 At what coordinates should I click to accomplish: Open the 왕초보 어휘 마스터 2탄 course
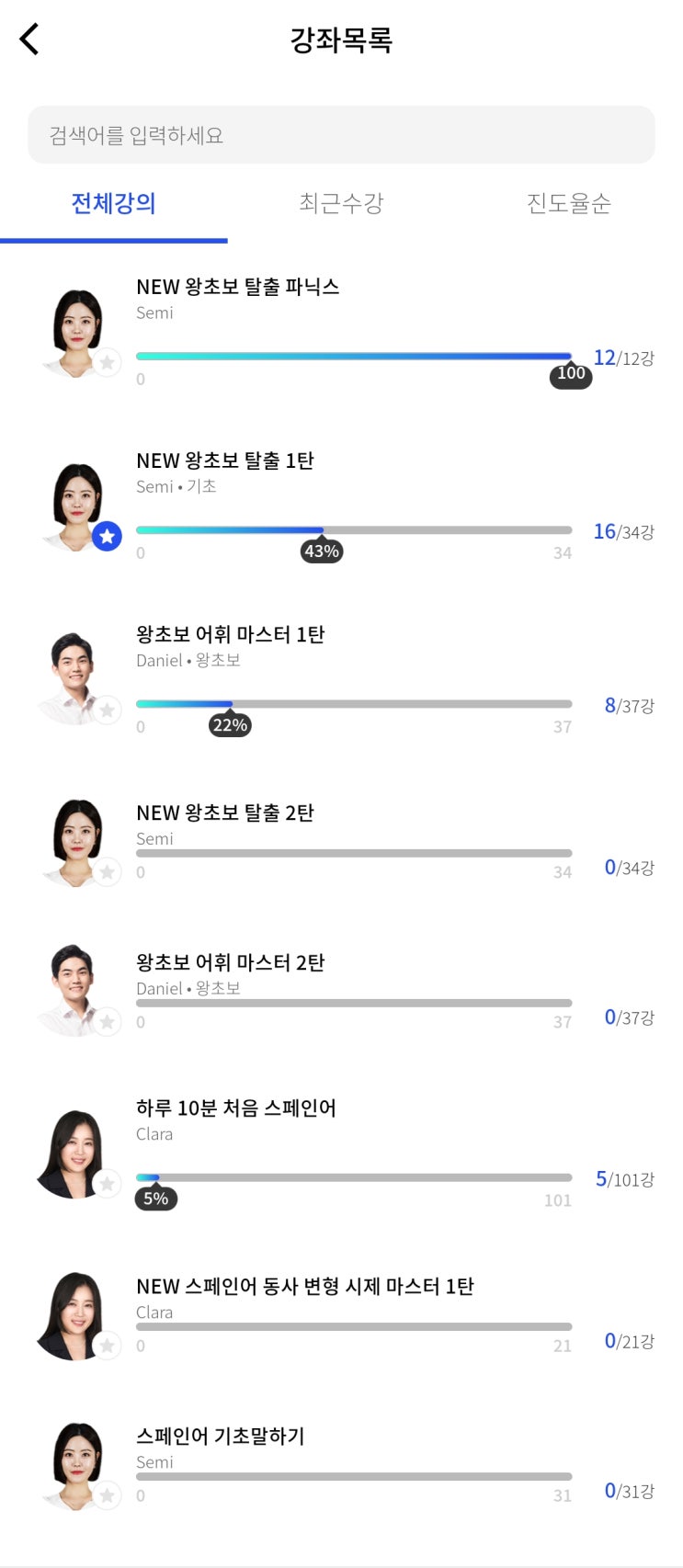click(x=341, y=993)
